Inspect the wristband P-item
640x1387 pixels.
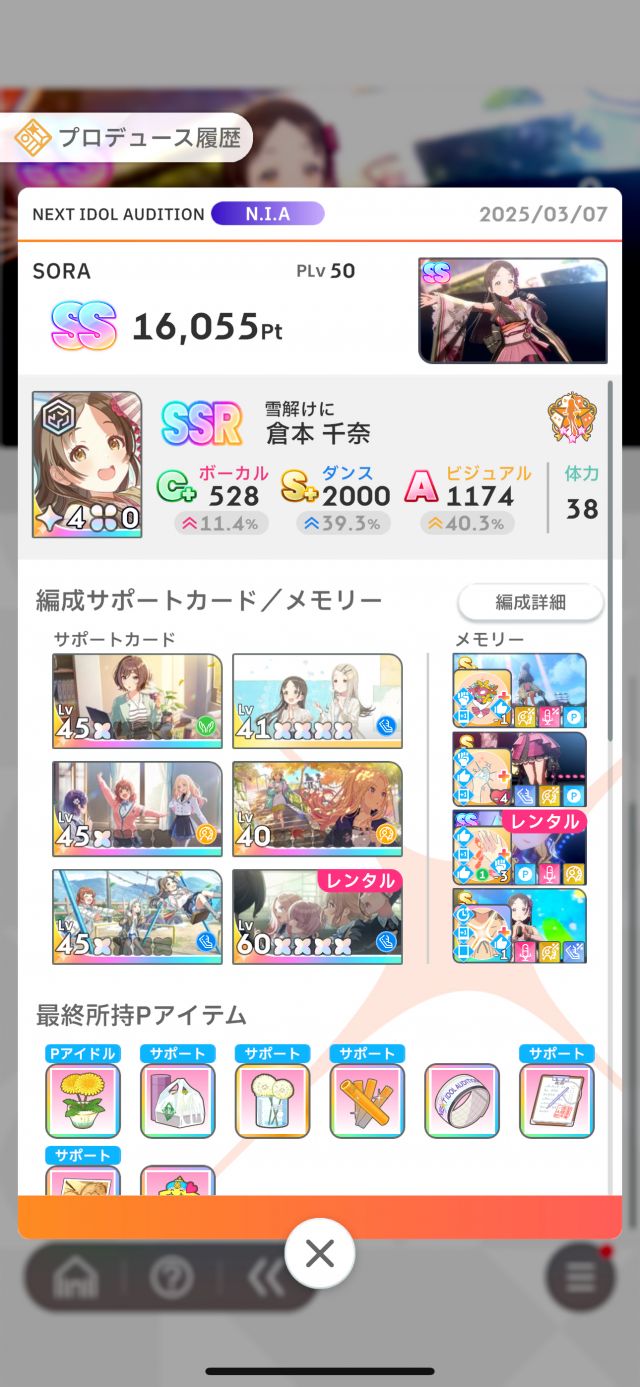click(462, 1101)
